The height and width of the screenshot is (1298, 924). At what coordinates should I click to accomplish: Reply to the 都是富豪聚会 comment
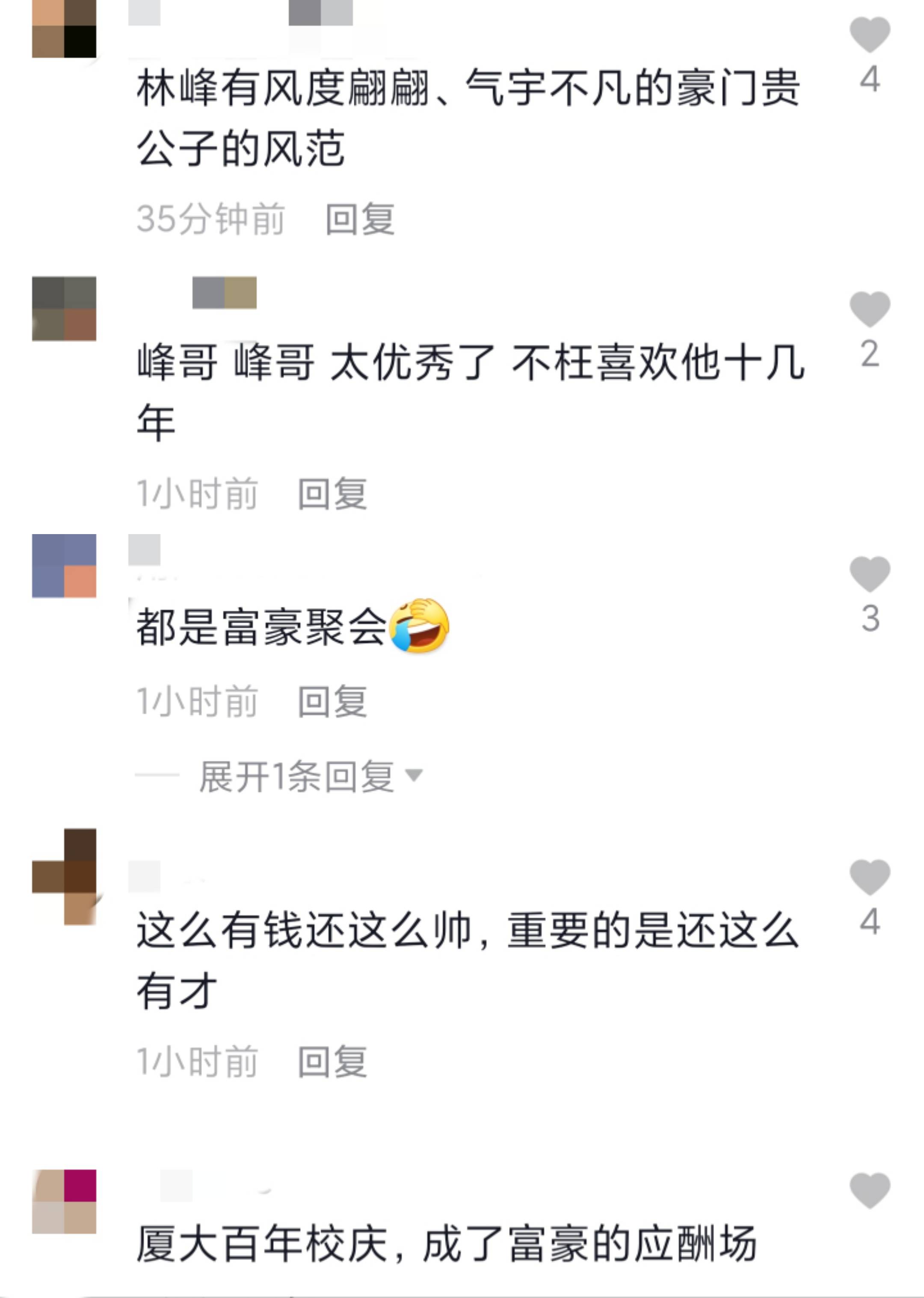tap(332, 701)
